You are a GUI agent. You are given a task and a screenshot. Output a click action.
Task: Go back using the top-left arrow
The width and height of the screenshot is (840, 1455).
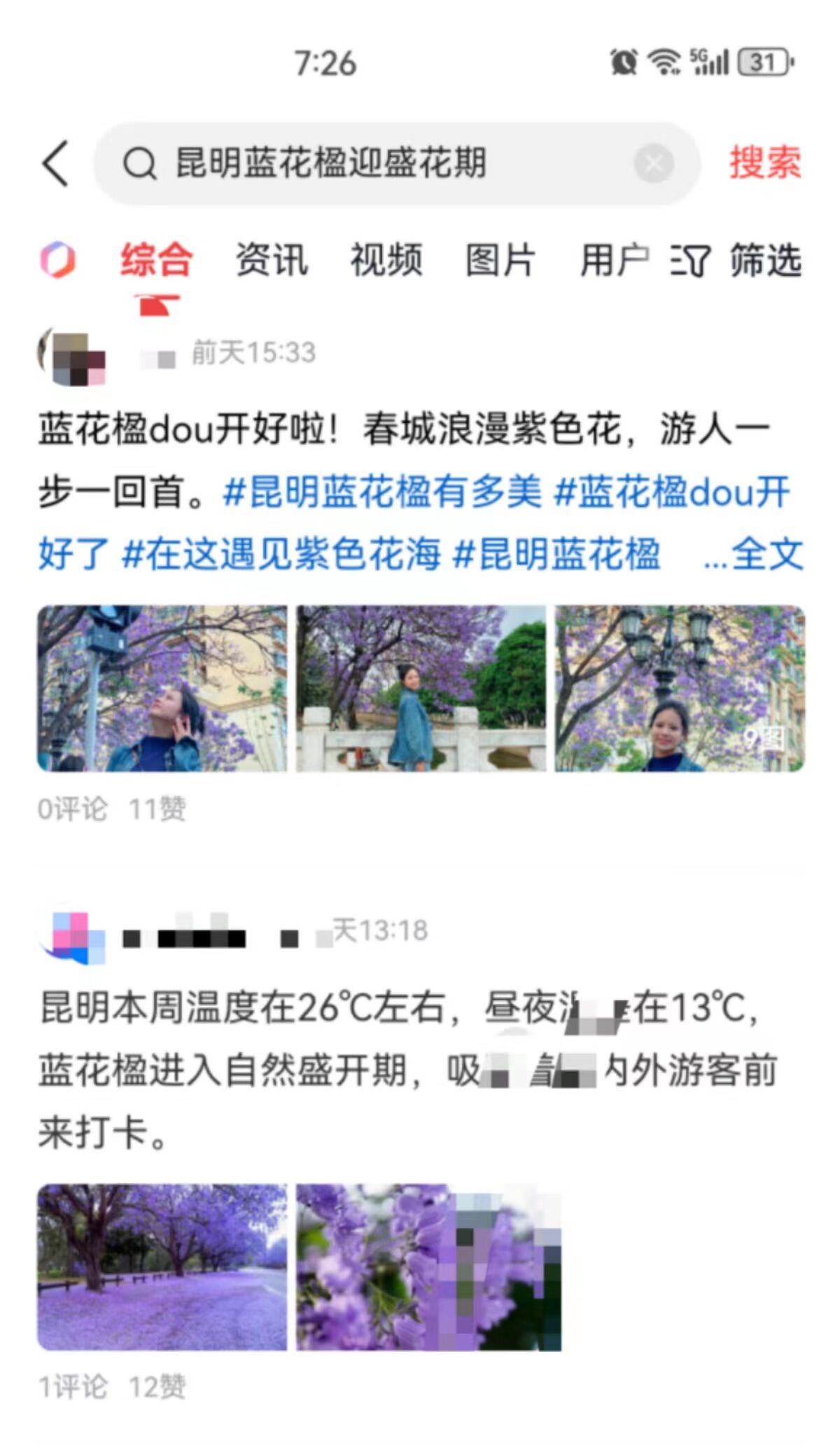tap(56, 163)
